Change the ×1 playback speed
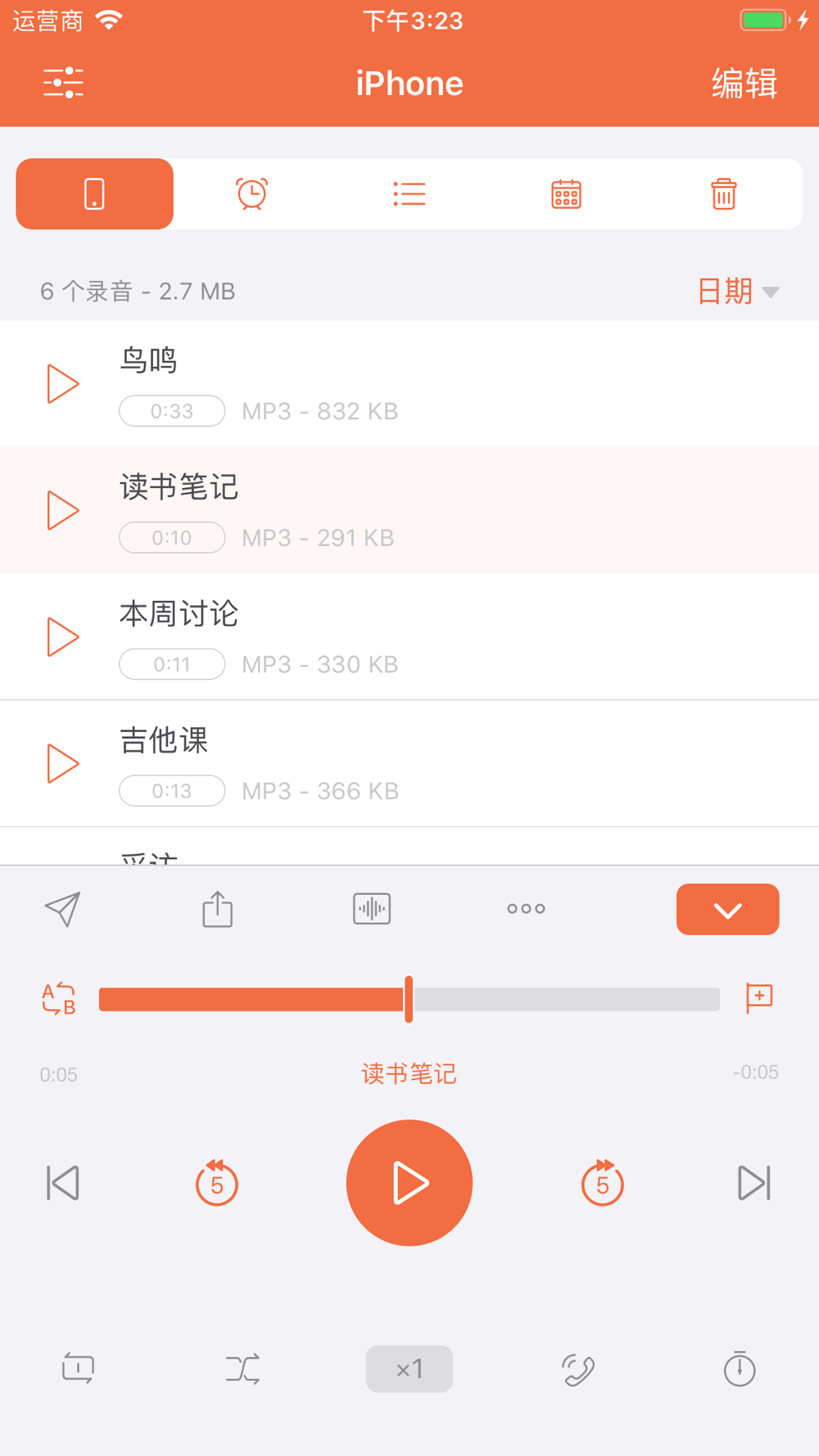This screenshot has height=1456, width=819. tap(409, 1368)
